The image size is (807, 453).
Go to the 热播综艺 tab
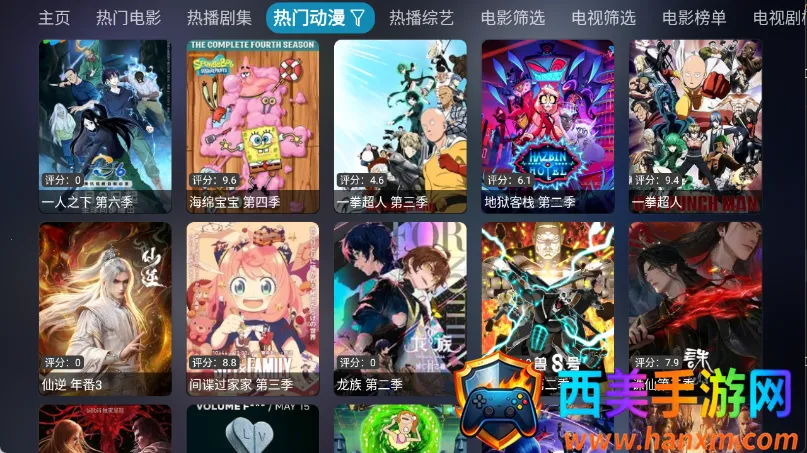(x=421, y=18)
